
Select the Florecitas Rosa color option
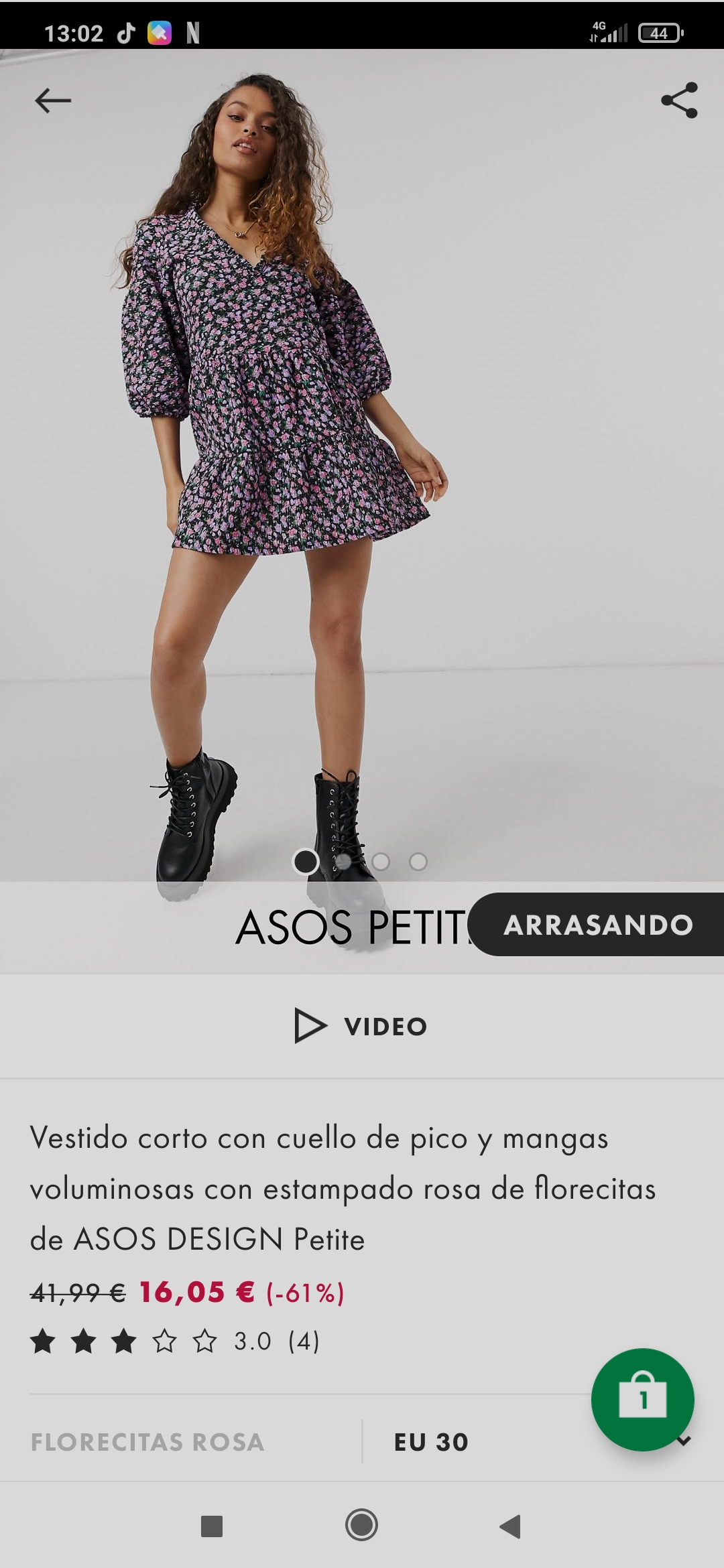coord(147,1442)
